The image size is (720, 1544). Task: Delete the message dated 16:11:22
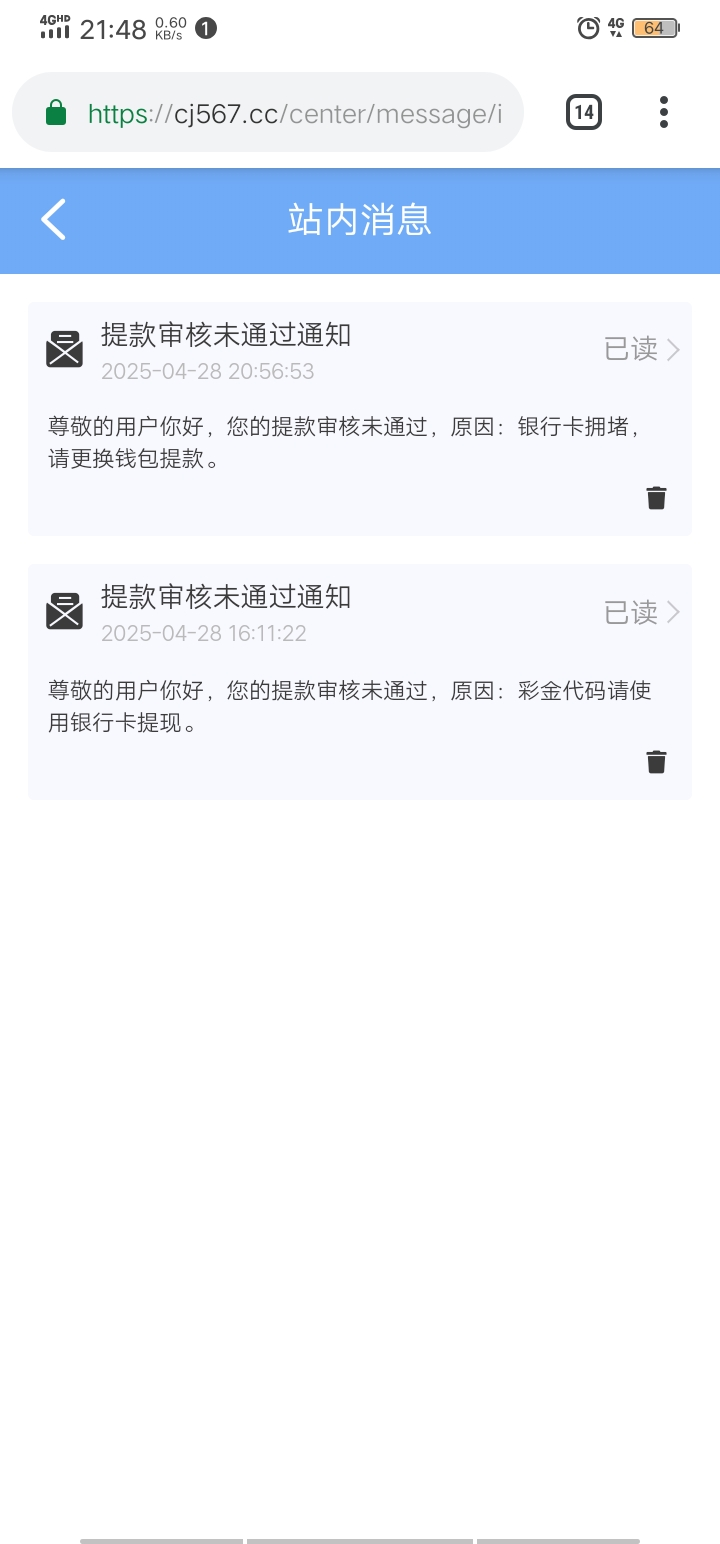pyautogui.click(x=656, y=762)
